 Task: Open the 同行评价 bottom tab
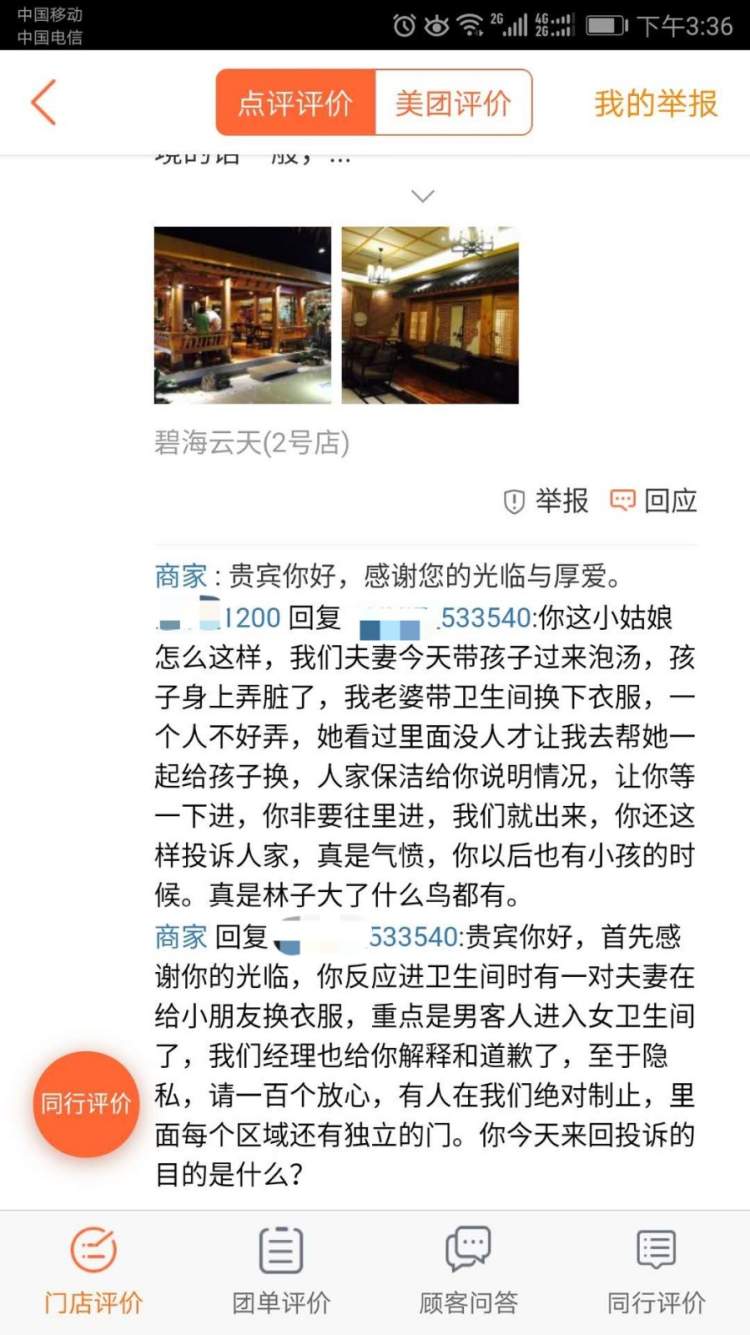click(x=656, y=1270)
